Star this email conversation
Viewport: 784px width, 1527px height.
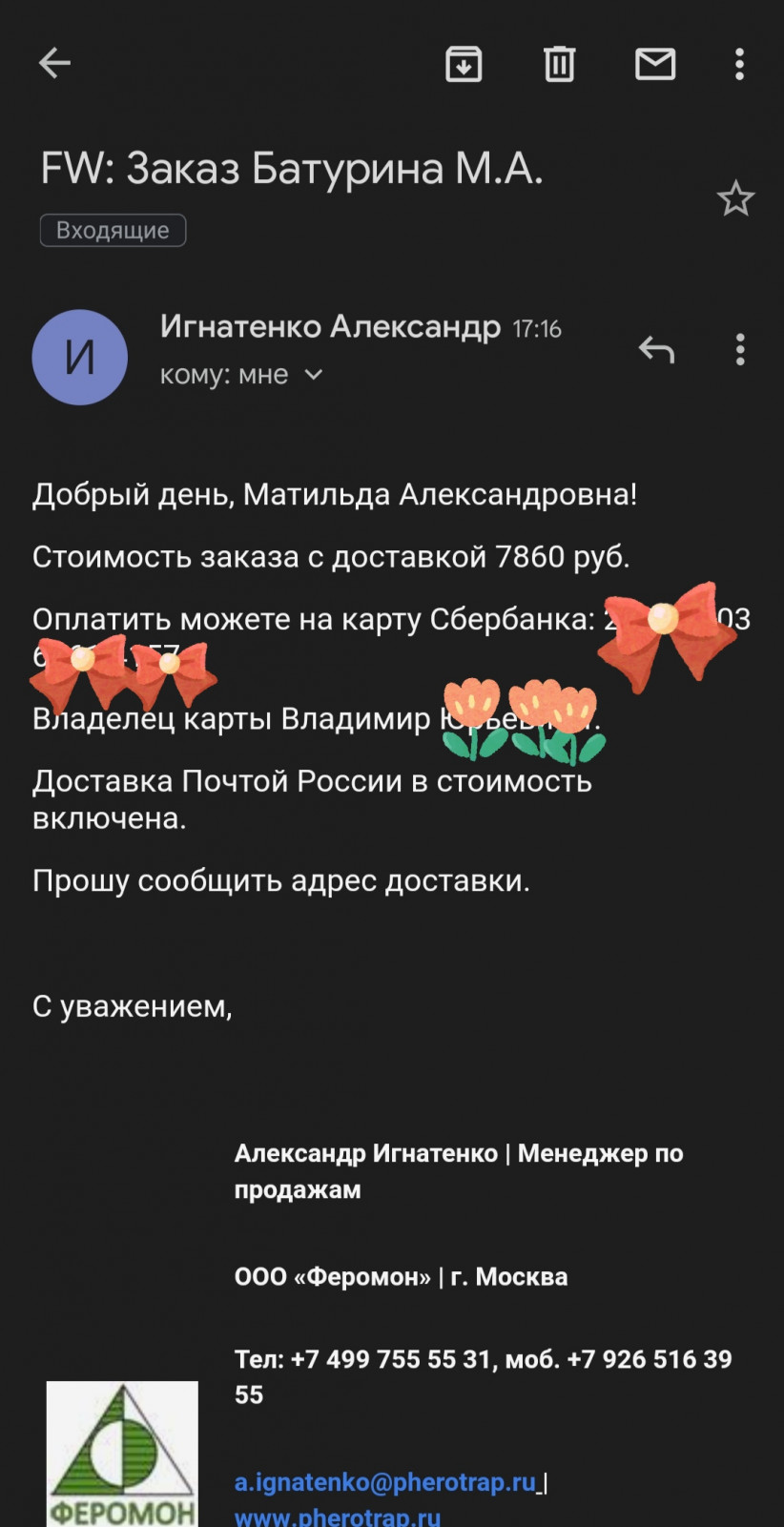pyautogui.click(x=735, y=198)
